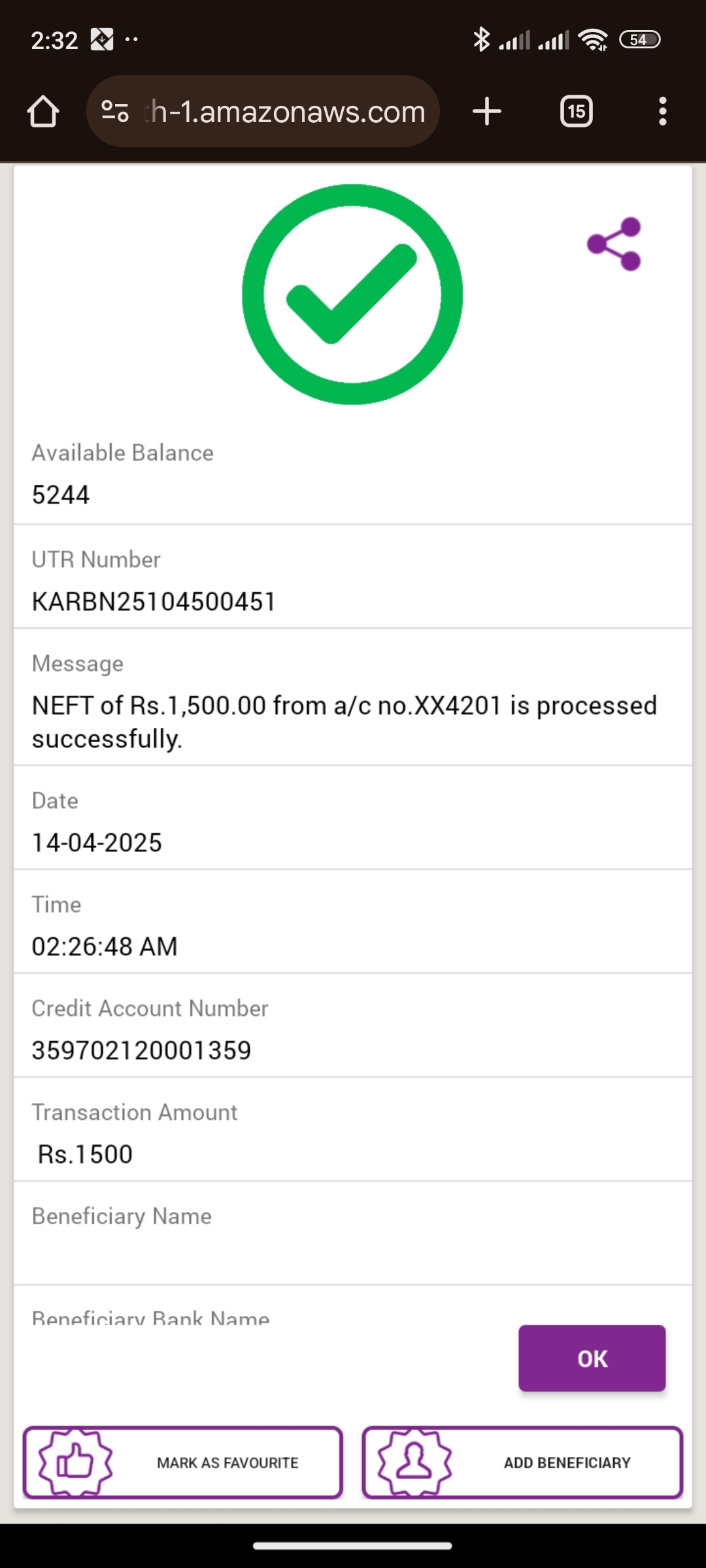706x1568 pixels.
Task: Mark this transaction as favourite
Action: click(x=183, y=1462)
